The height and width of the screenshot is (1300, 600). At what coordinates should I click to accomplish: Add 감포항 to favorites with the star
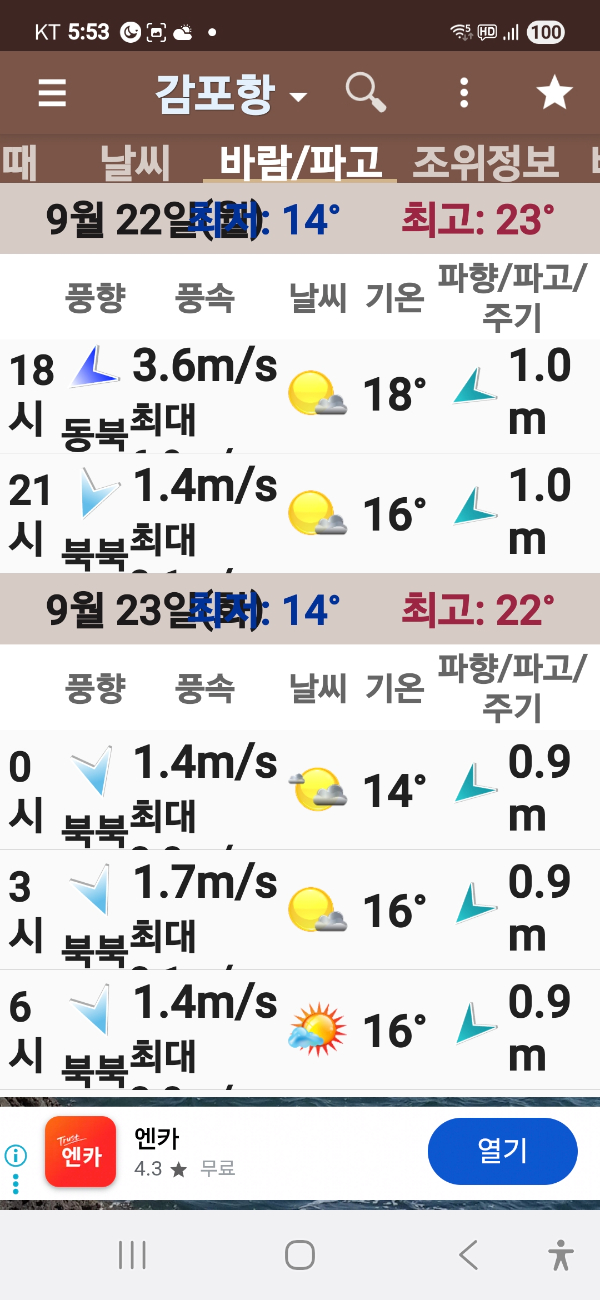(553, 93)
